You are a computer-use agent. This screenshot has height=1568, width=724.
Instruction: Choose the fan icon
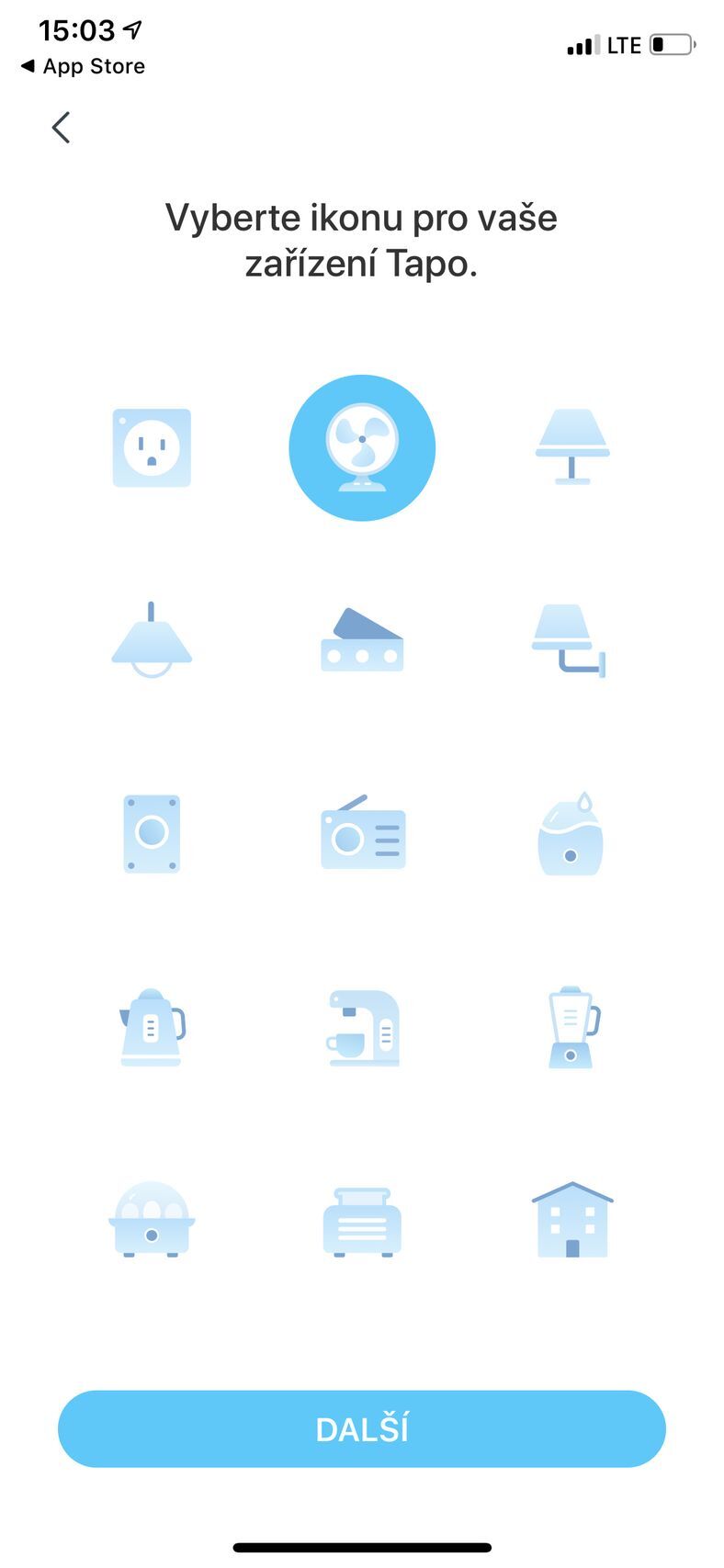pyautogui.click(x=362, y=447)
